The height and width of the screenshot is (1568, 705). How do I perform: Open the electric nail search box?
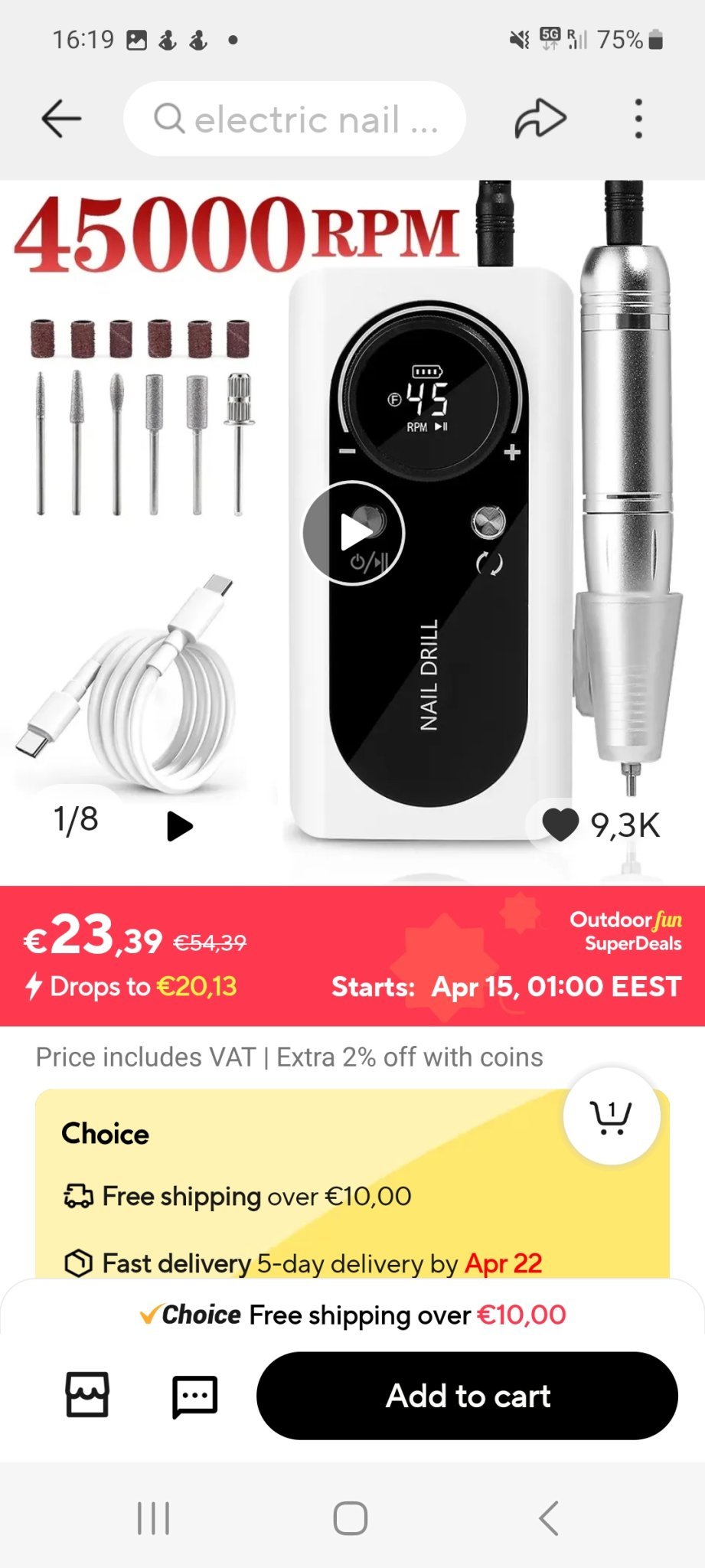coord(295,119)
